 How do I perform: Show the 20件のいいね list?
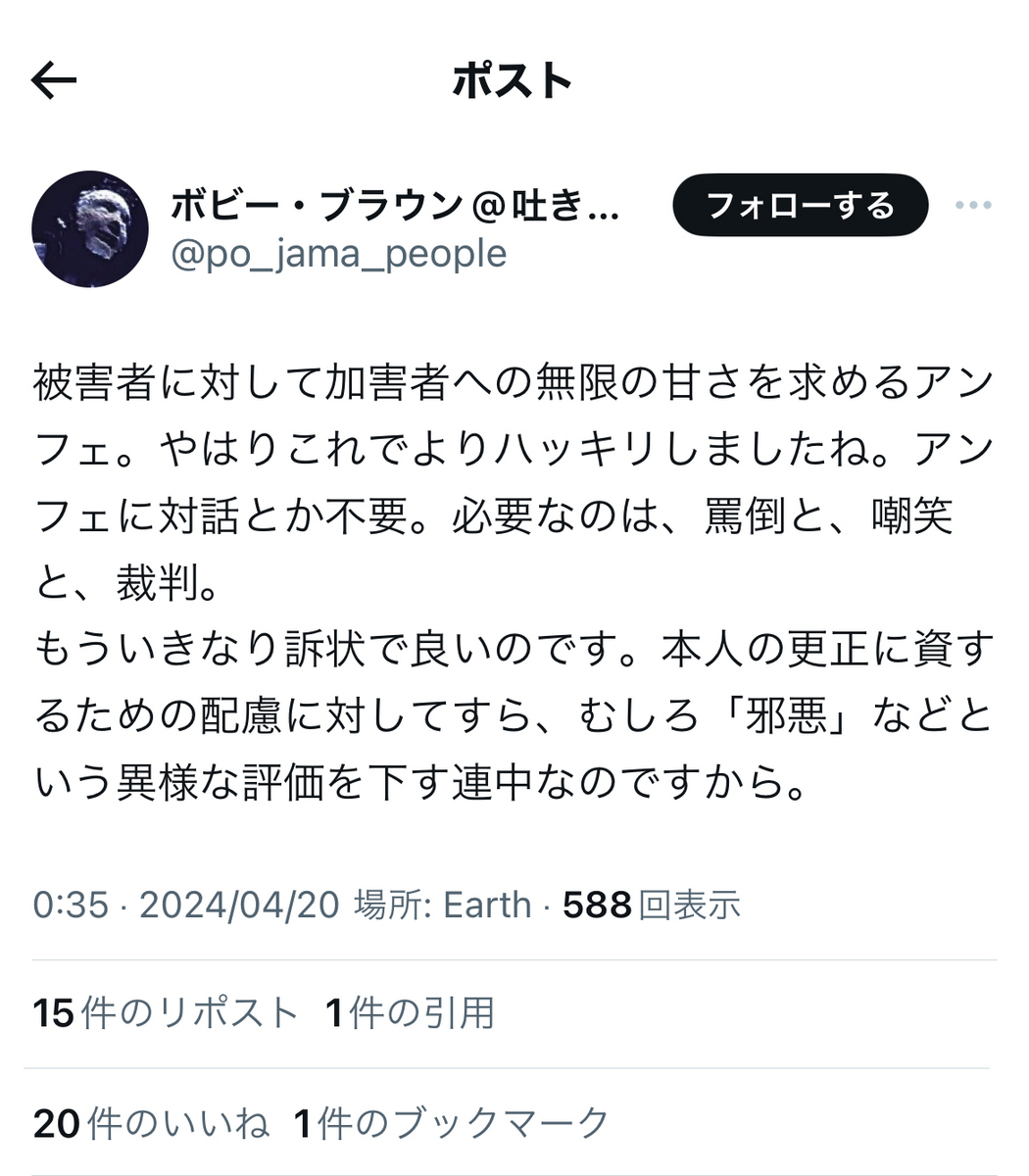tap(151, 1123)
